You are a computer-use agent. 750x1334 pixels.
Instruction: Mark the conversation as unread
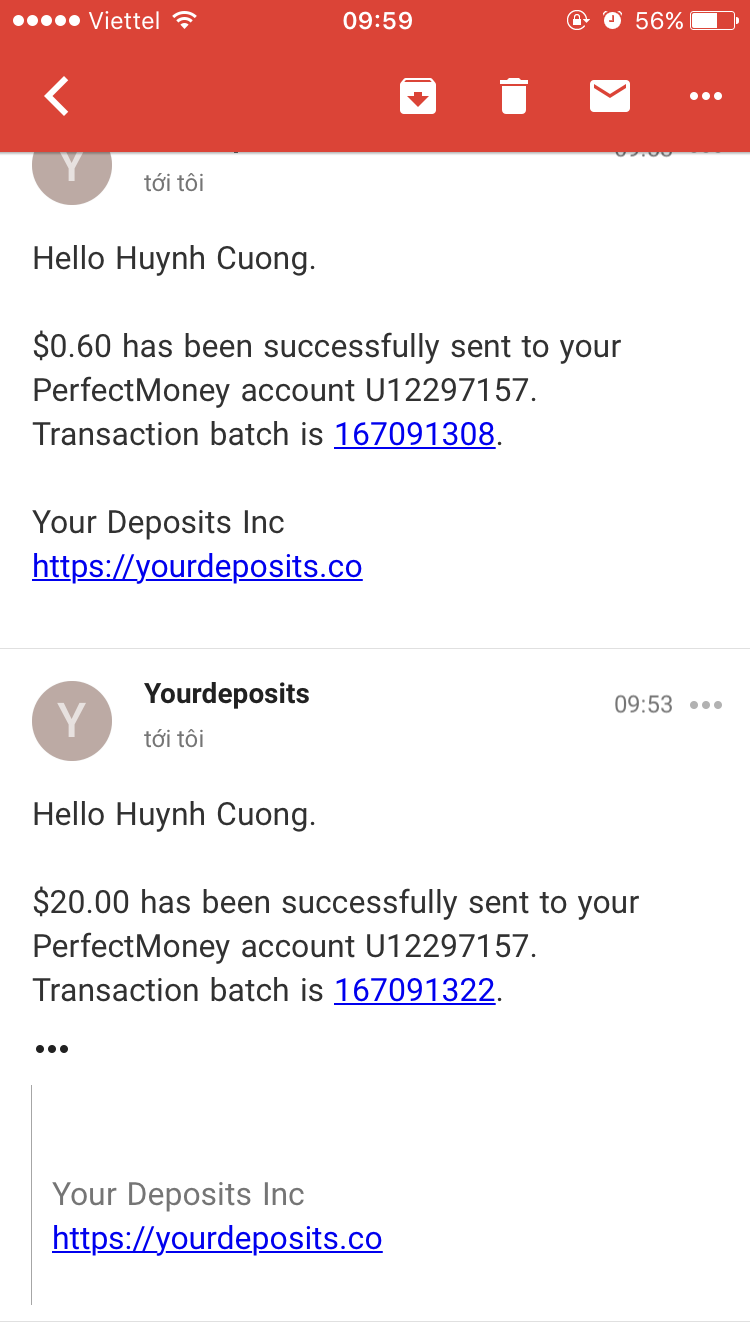pos(609,97)
